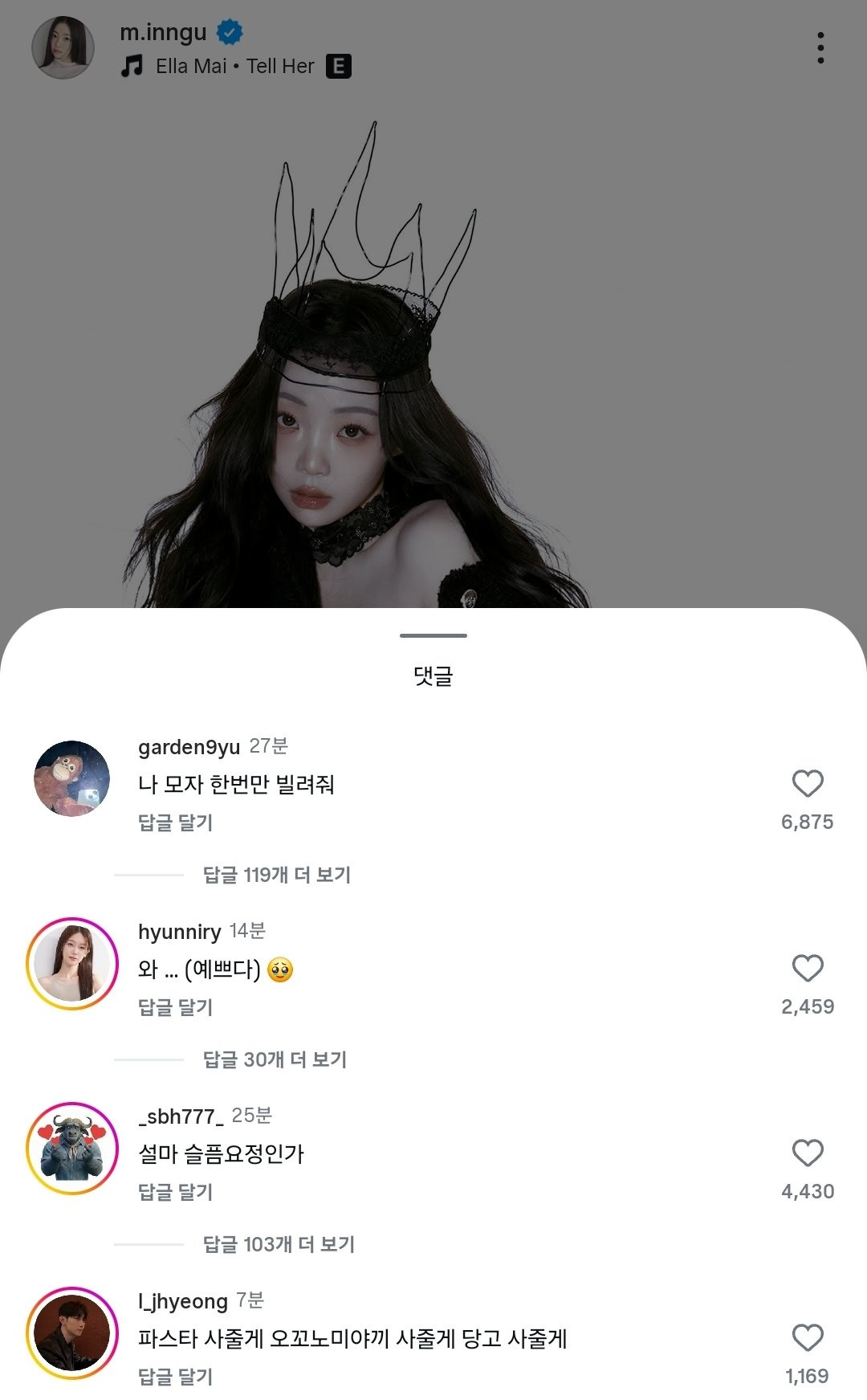The image size is (867, 1400).
Task: Open m.inngu username link
Action: click(x=163, y=32)
